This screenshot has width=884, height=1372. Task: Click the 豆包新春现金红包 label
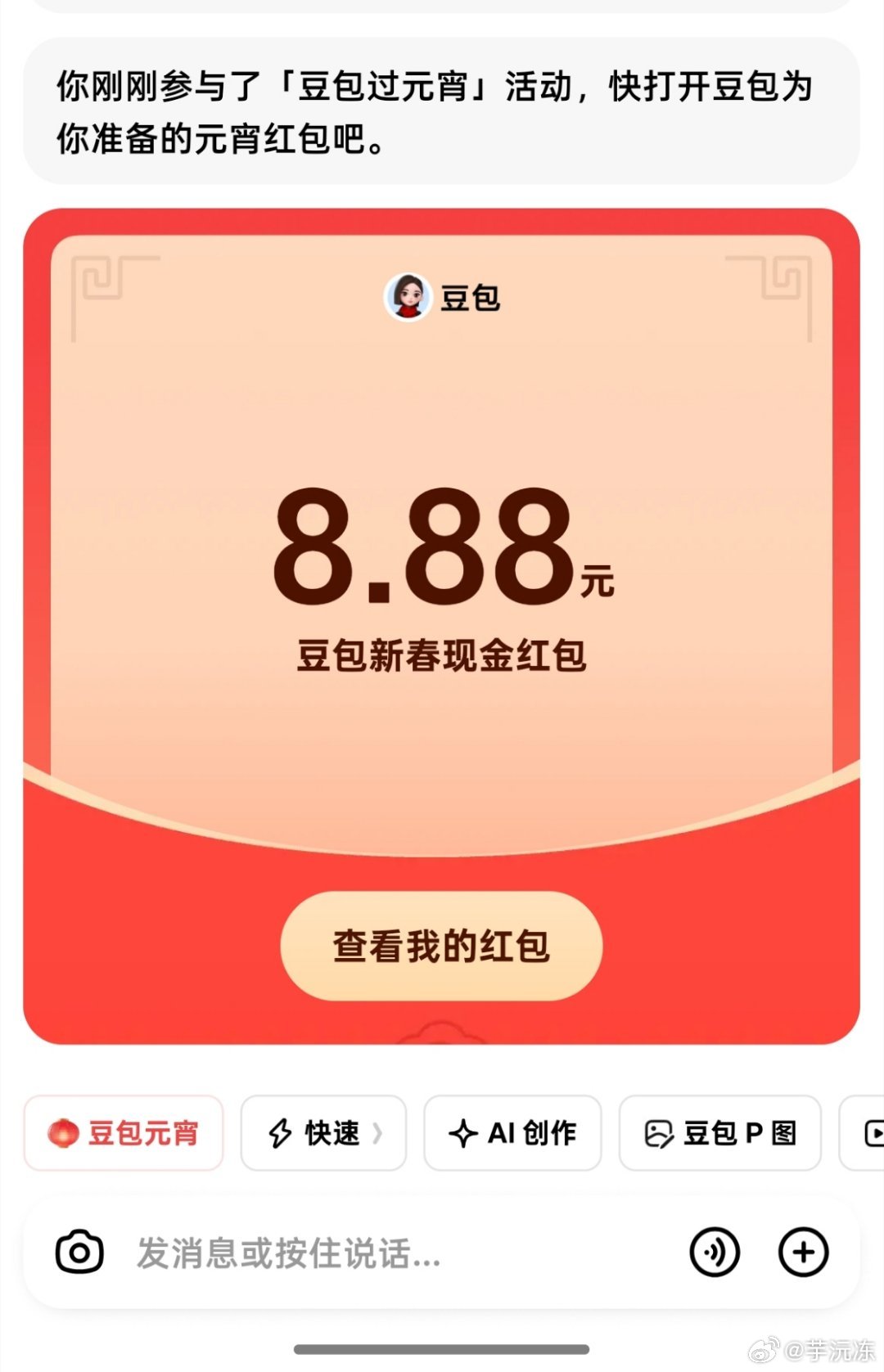[x=442, y=655]
